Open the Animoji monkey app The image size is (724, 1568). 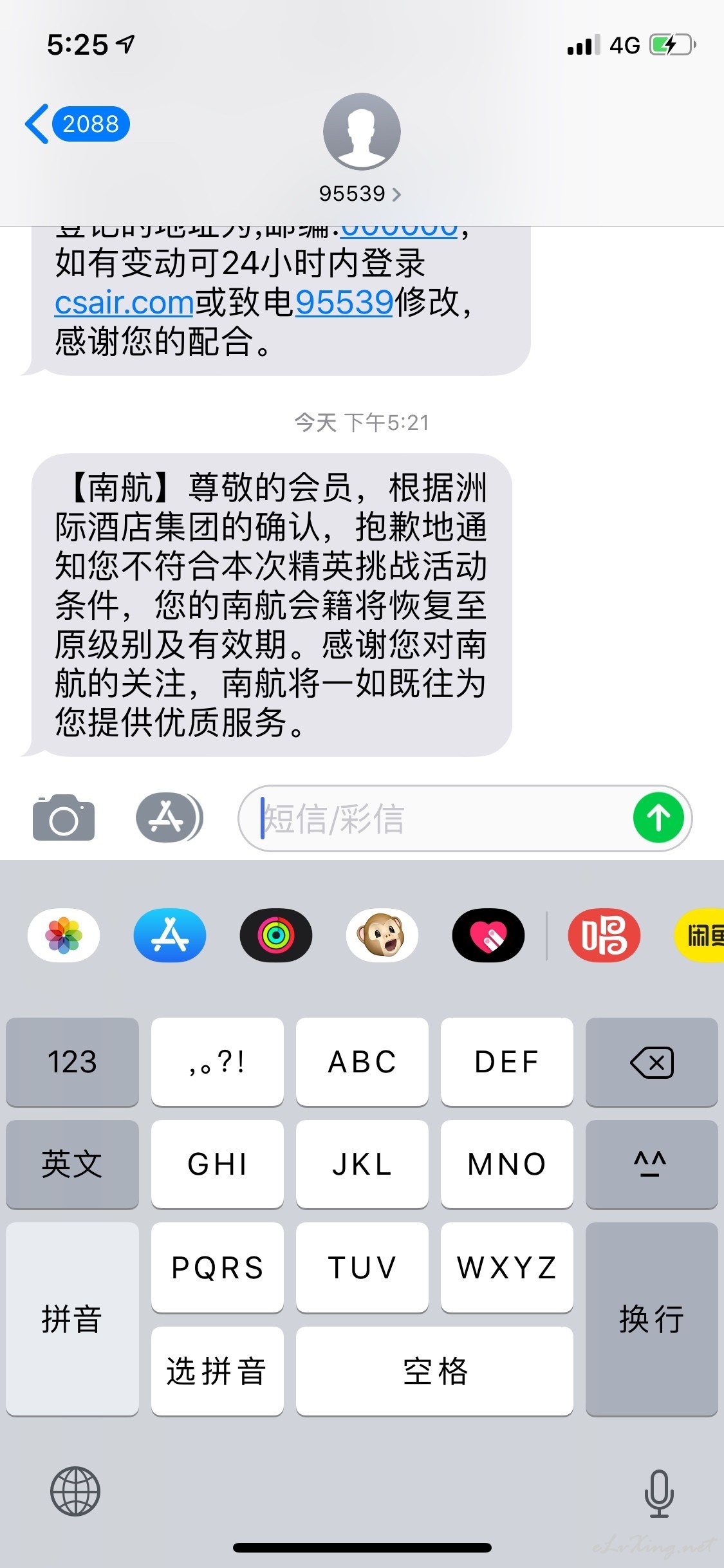pyautogui.click(x=382, y=935)
